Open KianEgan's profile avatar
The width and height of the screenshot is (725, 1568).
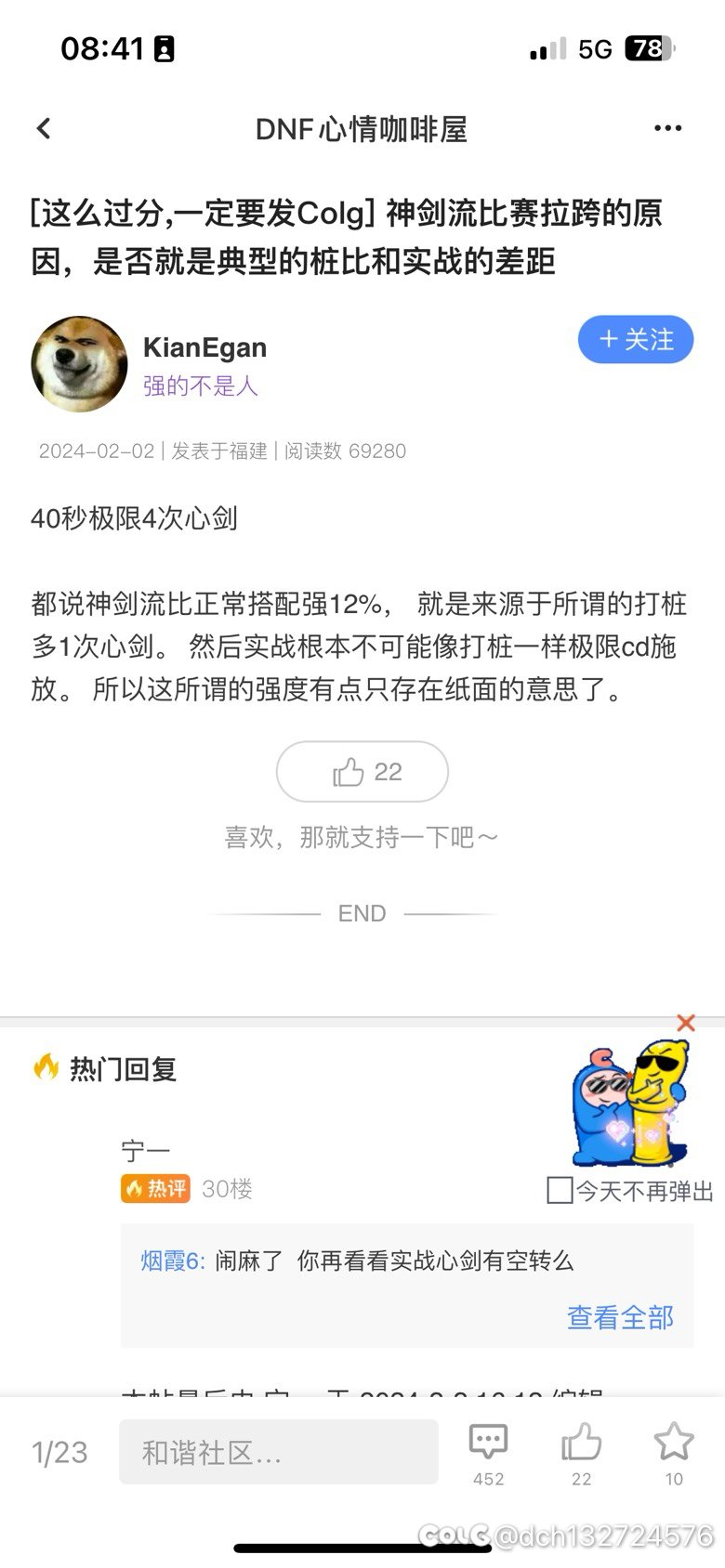(x=79, y=364)
